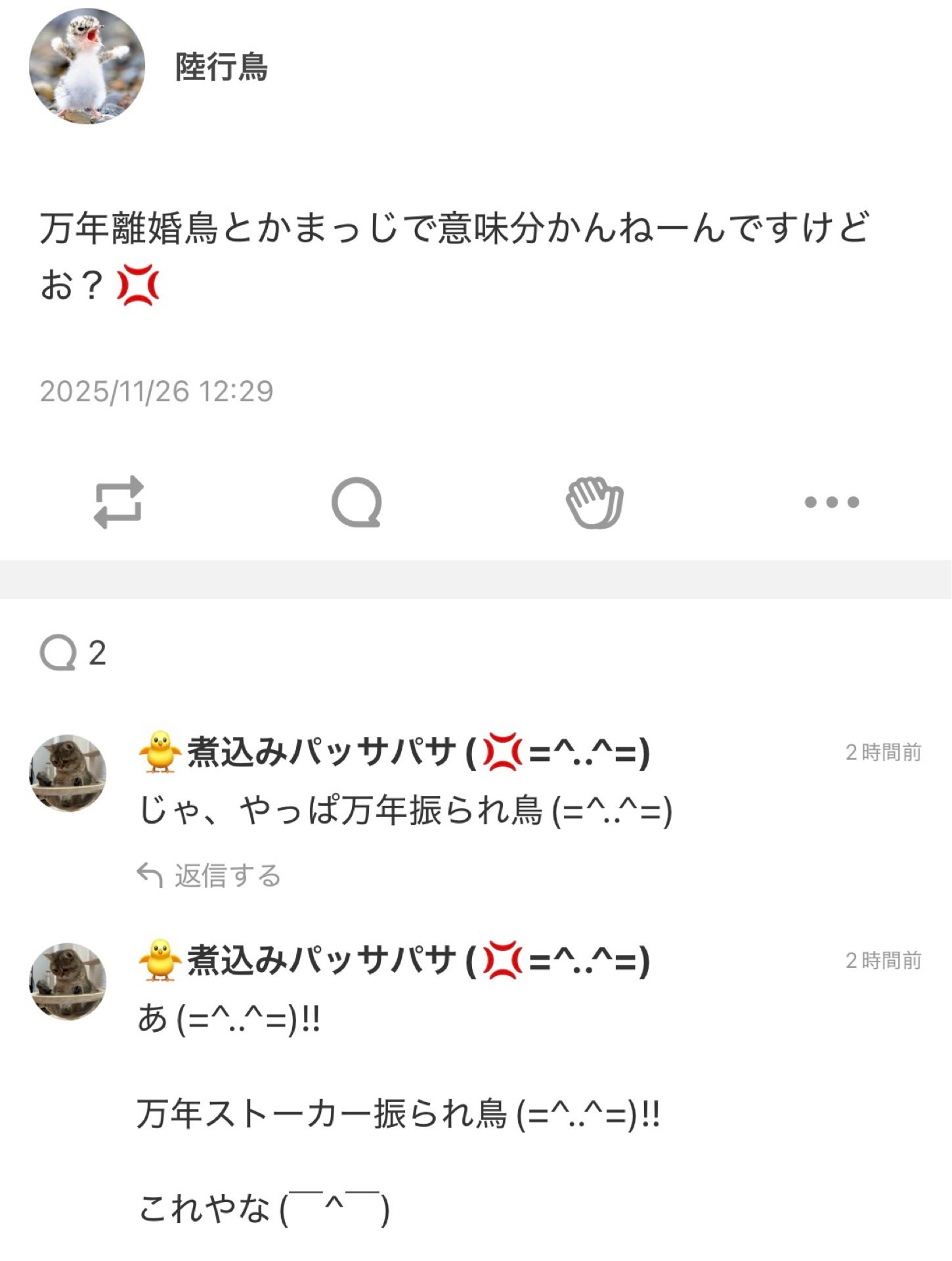Tap 陸行鳥's chick avatar picture
Screen dimensions: 952x1261
click(87, 69)
